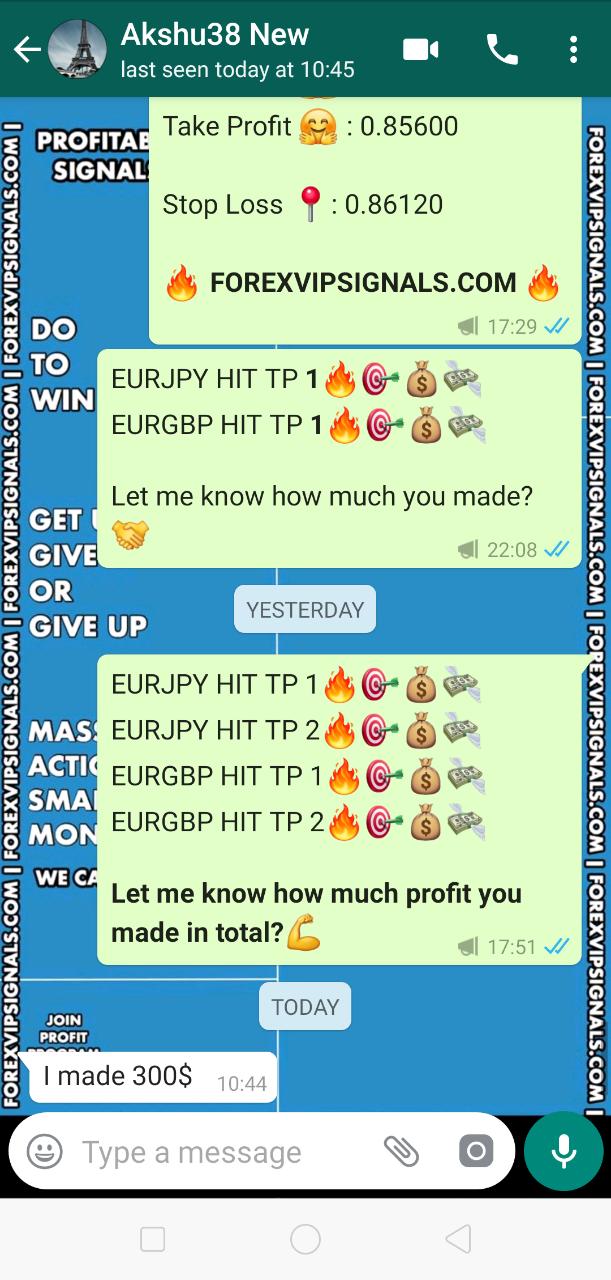The image size is (611, 1280).
Task: Tap the voice message microphone button
Action: click(x=563, y=1151)
